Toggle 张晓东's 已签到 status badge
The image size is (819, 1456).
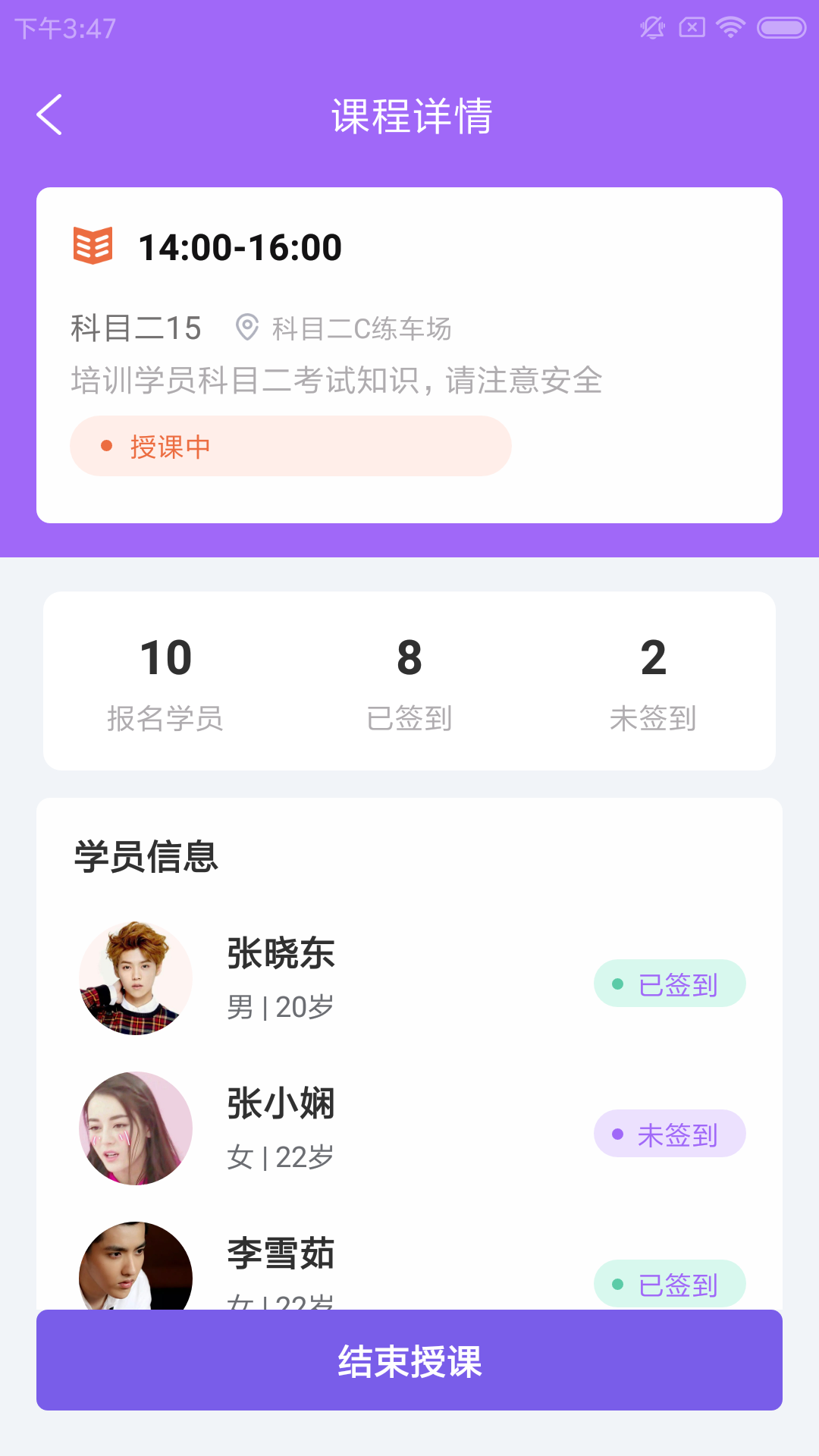pyautogui.click(x=670, y=983)
